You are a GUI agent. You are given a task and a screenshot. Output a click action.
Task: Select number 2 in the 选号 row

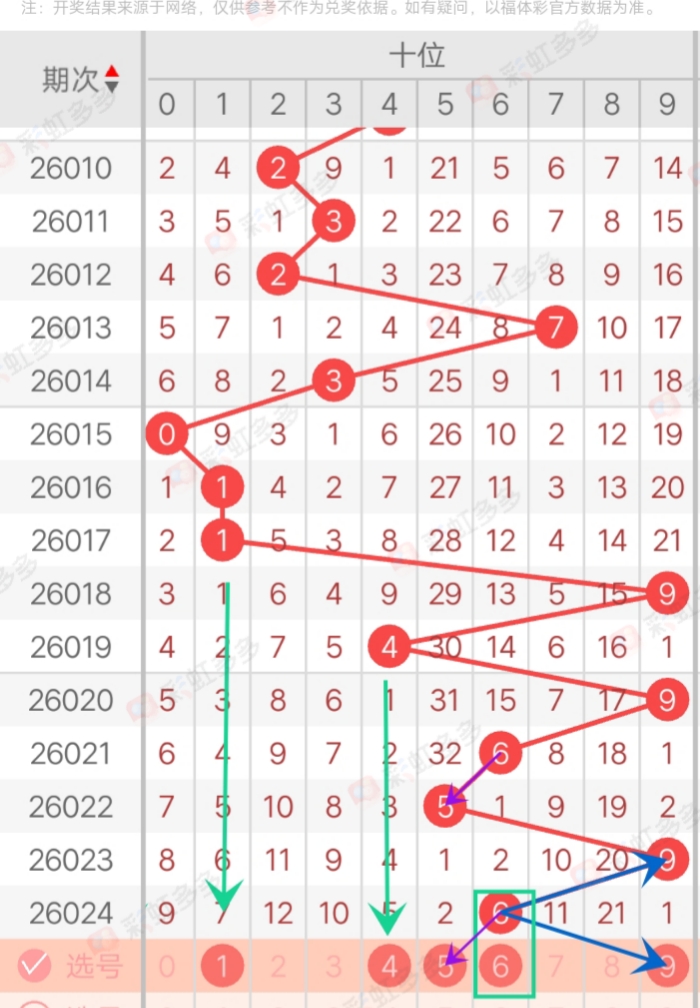pos(278,966)
